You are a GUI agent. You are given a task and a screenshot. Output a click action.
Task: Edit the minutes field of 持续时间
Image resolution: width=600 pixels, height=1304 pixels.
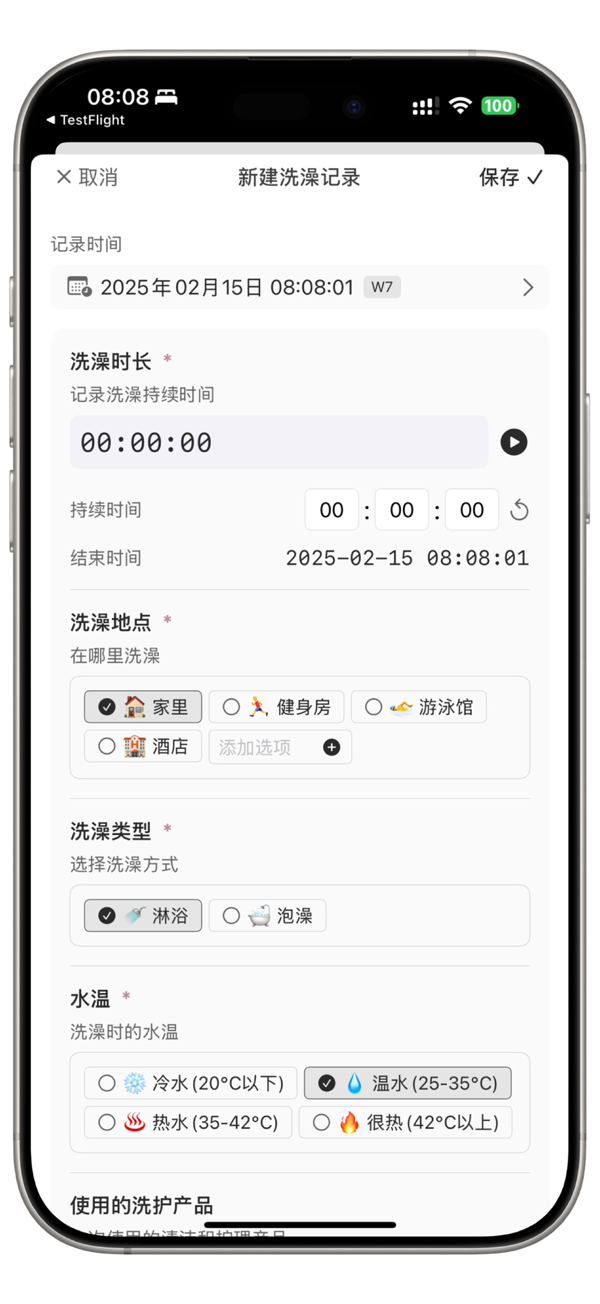(x=402, y=511)
